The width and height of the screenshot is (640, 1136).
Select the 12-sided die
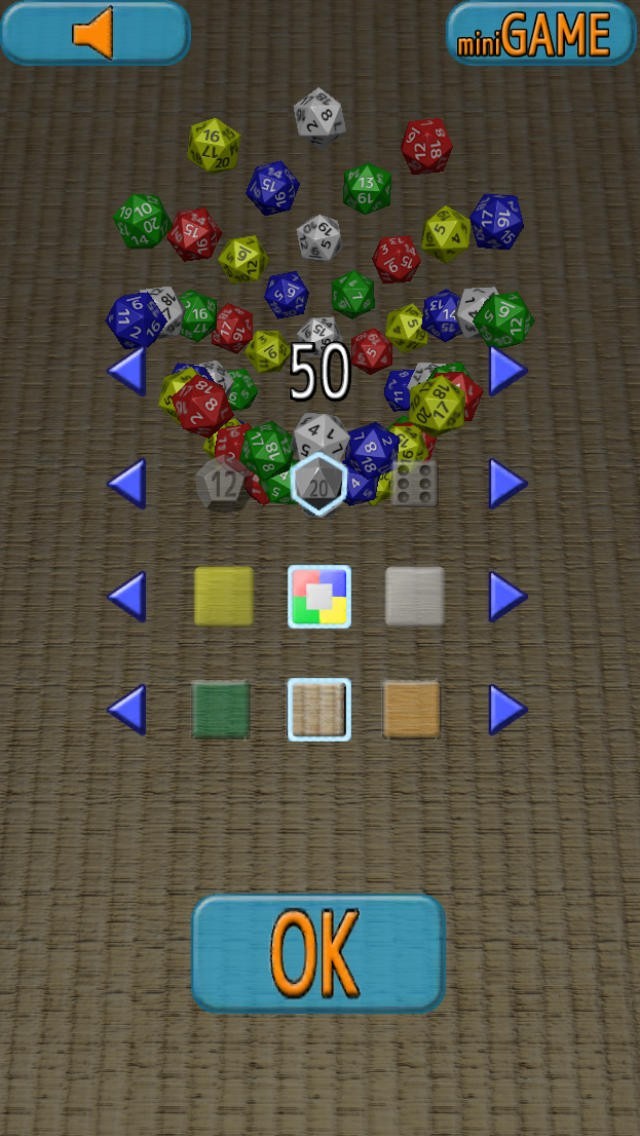pyautogui.click(x=223, y=484)
